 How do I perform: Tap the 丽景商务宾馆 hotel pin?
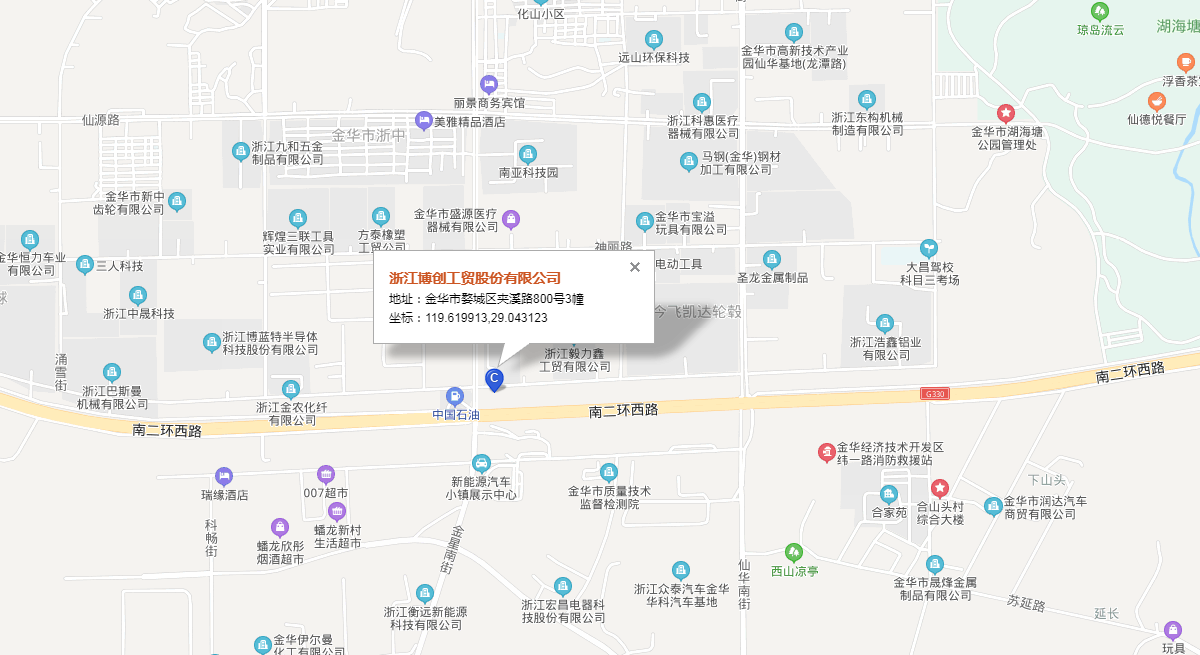click(488, 85)
